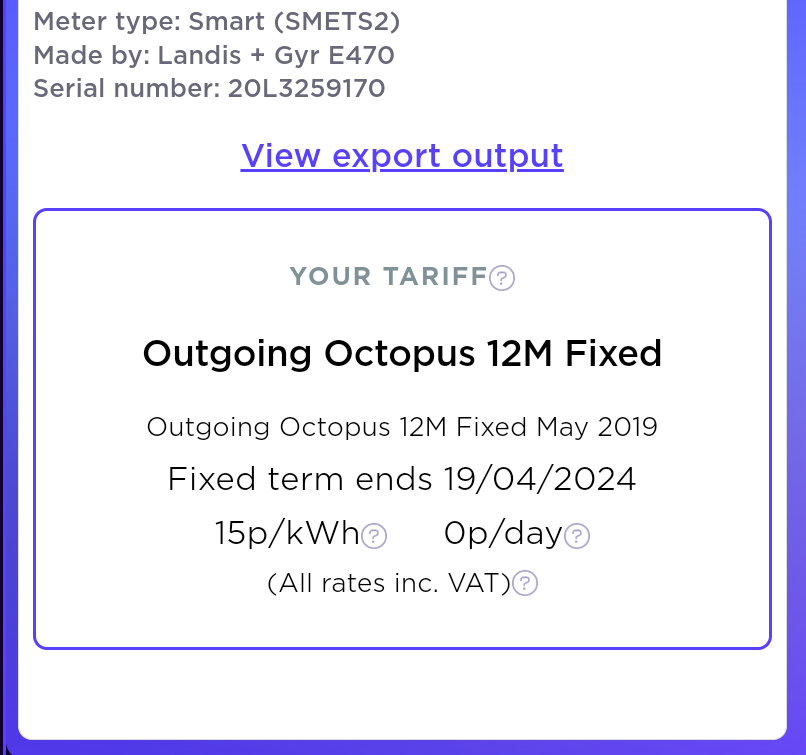The height and width of the screenshot is (755, 806).
Task: Tap the help icon beside Your Tariff
Action: [502, 278]
